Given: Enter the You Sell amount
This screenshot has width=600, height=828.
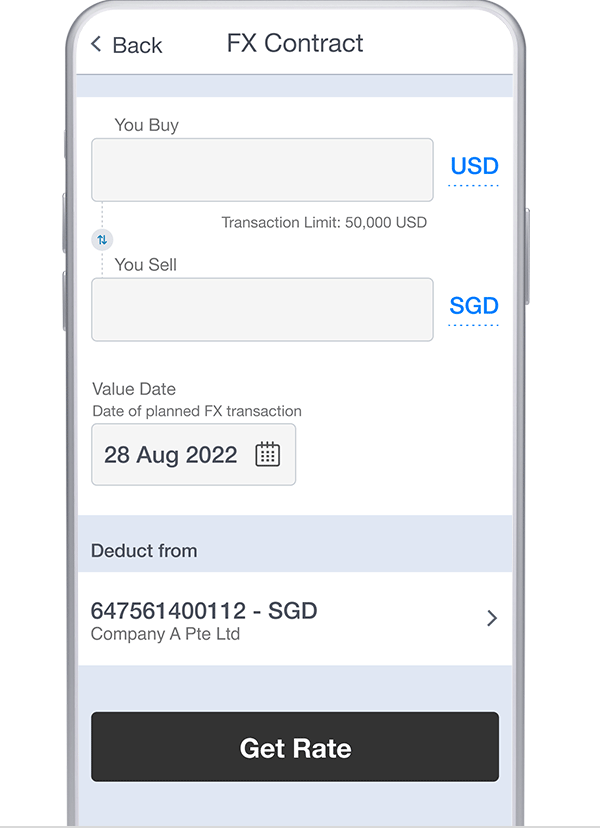Looking at the screenshot, I should tap(262, 310).
